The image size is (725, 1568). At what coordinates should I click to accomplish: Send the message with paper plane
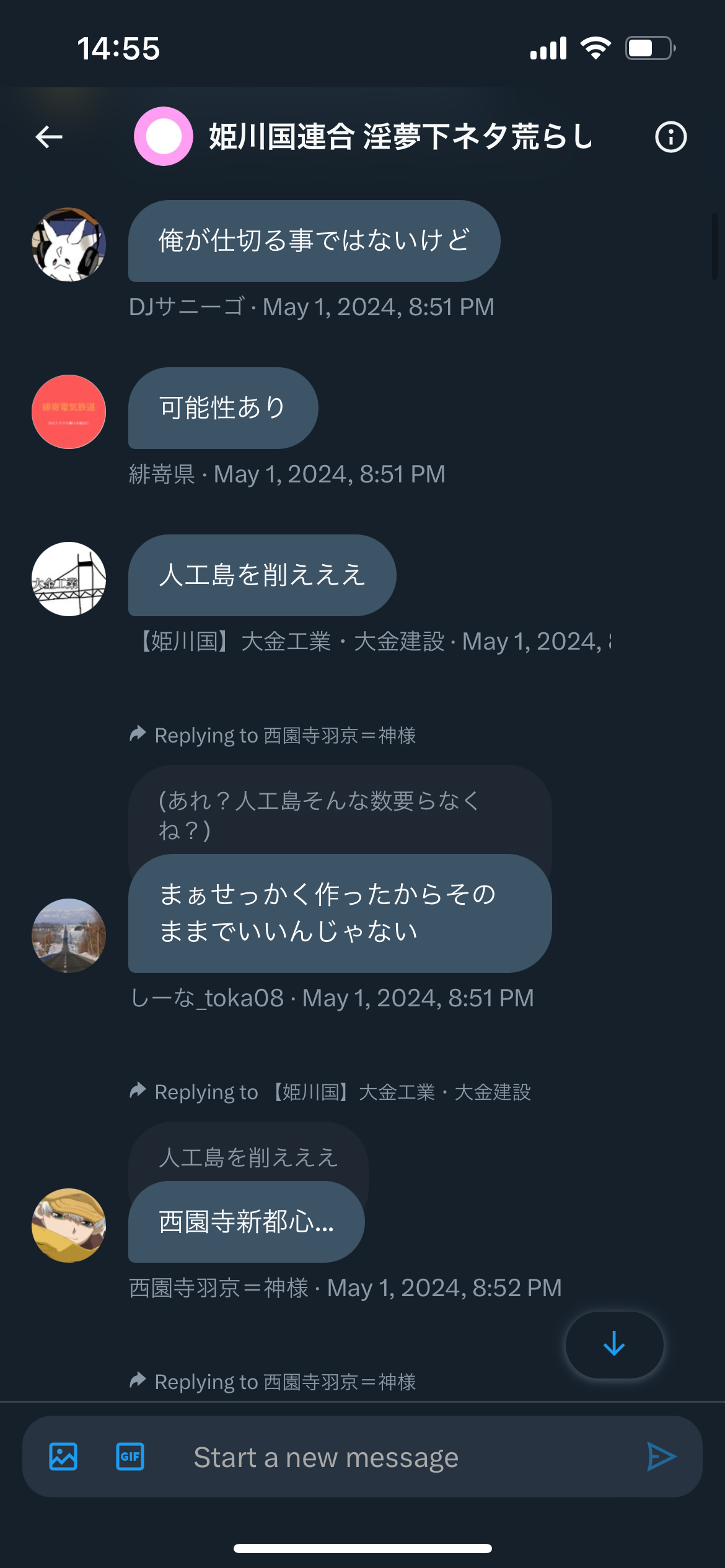661,1457
